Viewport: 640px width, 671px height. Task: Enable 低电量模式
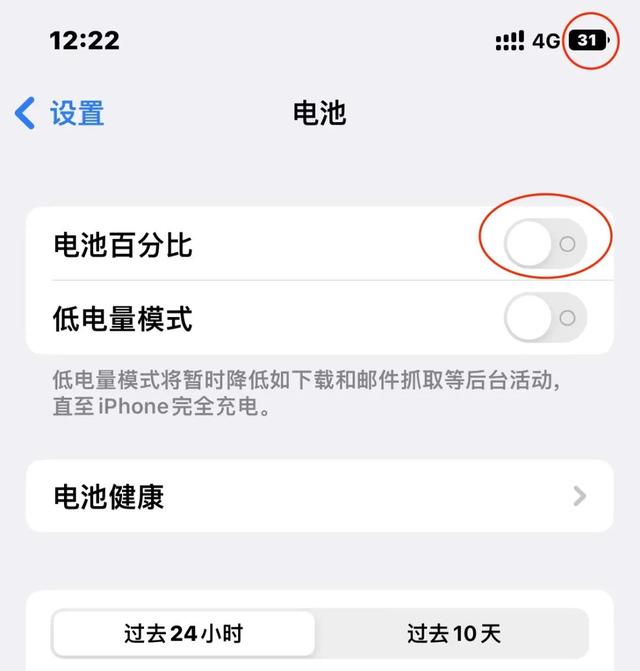click(x=545, y=318)
